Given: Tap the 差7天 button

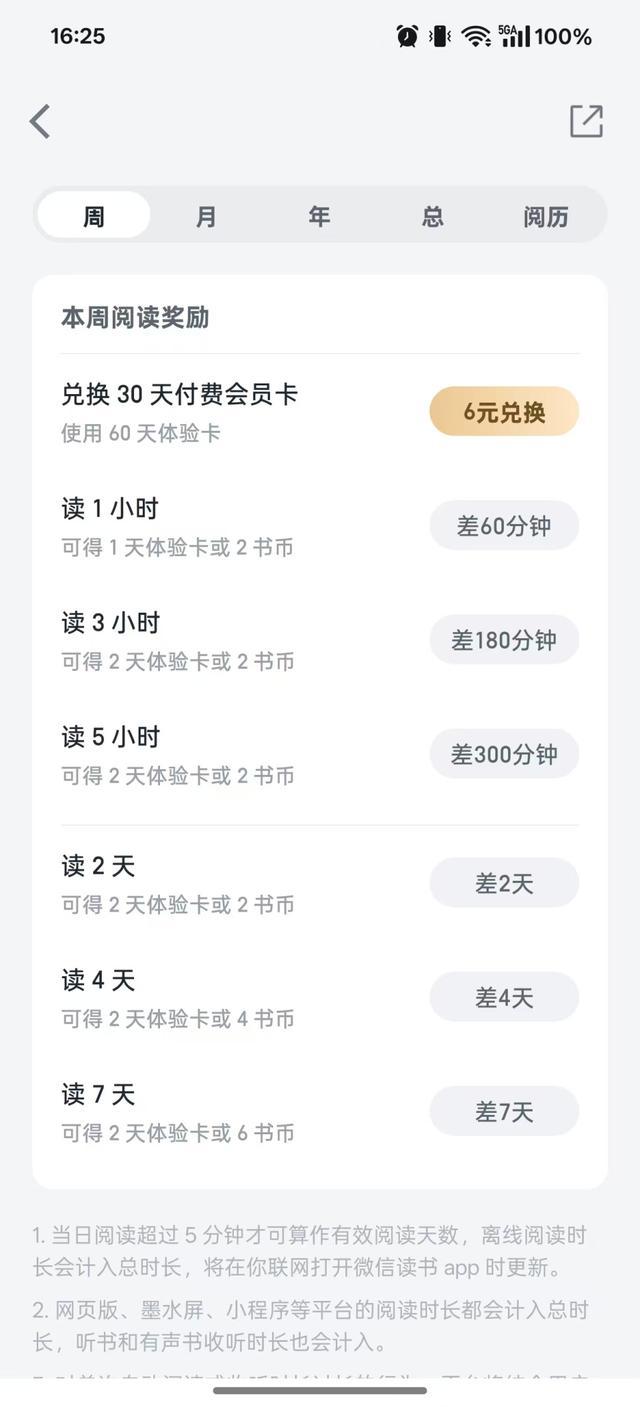Looking at the screenshot, I should coord(504,1111).
